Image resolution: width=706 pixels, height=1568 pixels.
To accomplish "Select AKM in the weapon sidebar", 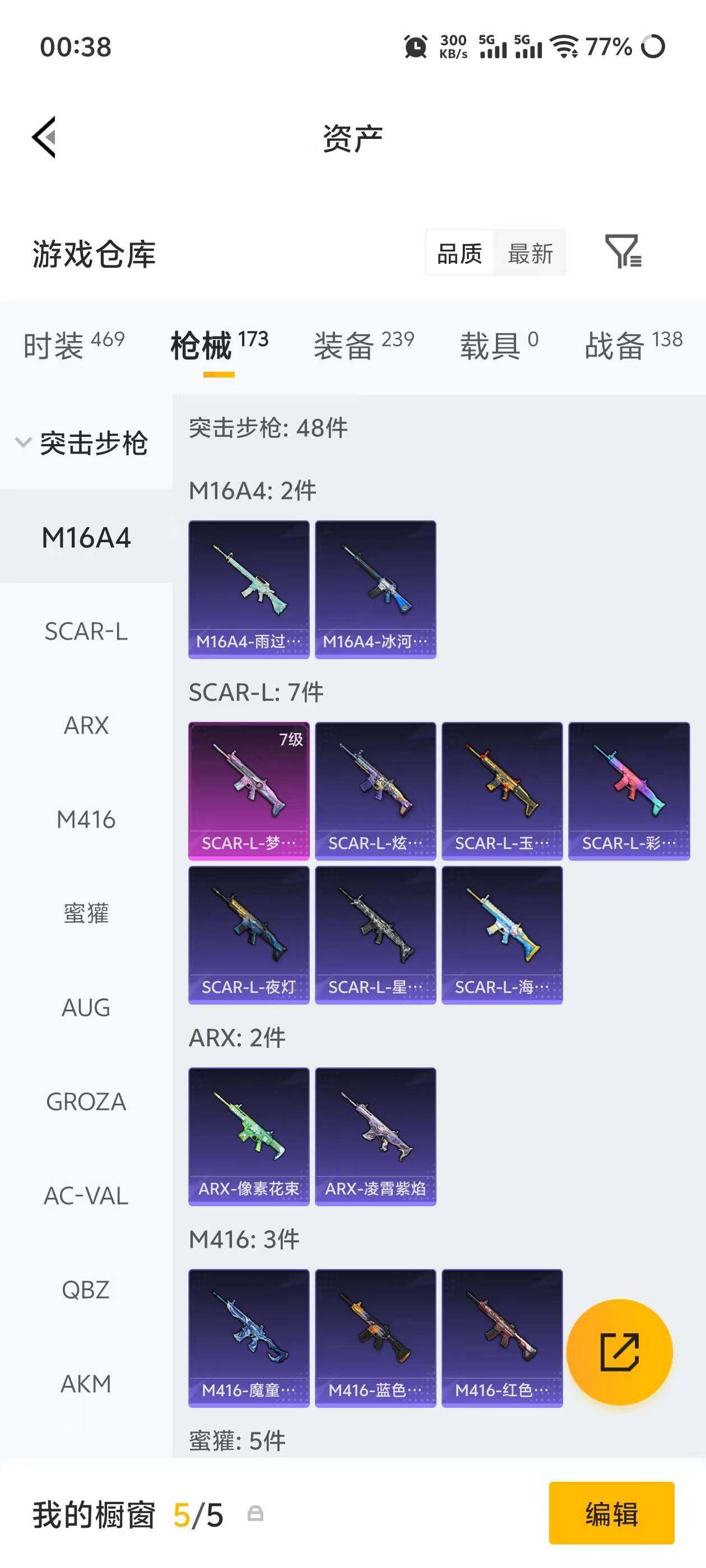I will click(x=86, y=1384).
